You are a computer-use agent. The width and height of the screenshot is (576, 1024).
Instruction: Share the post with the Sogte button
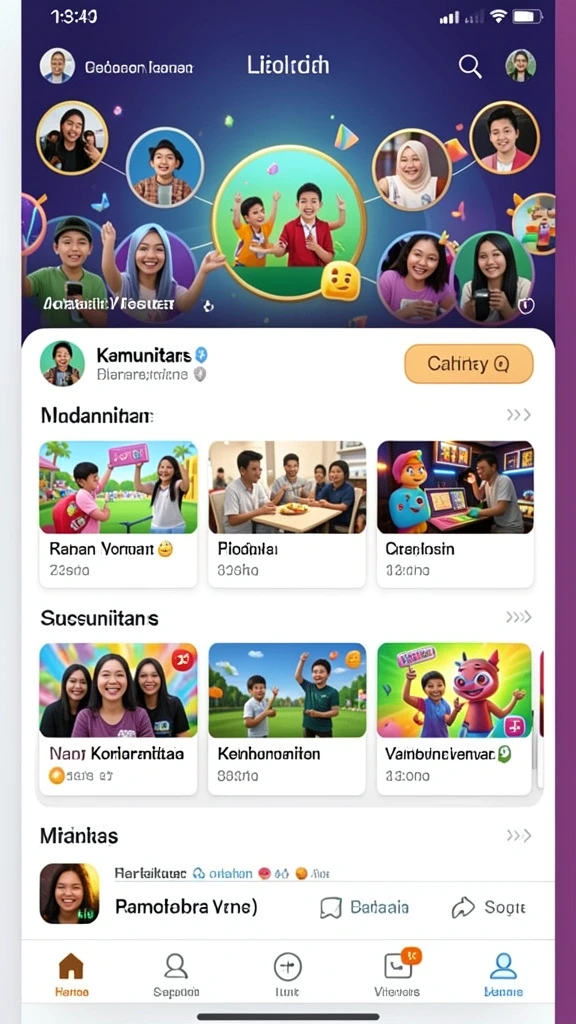click(488, 907)
